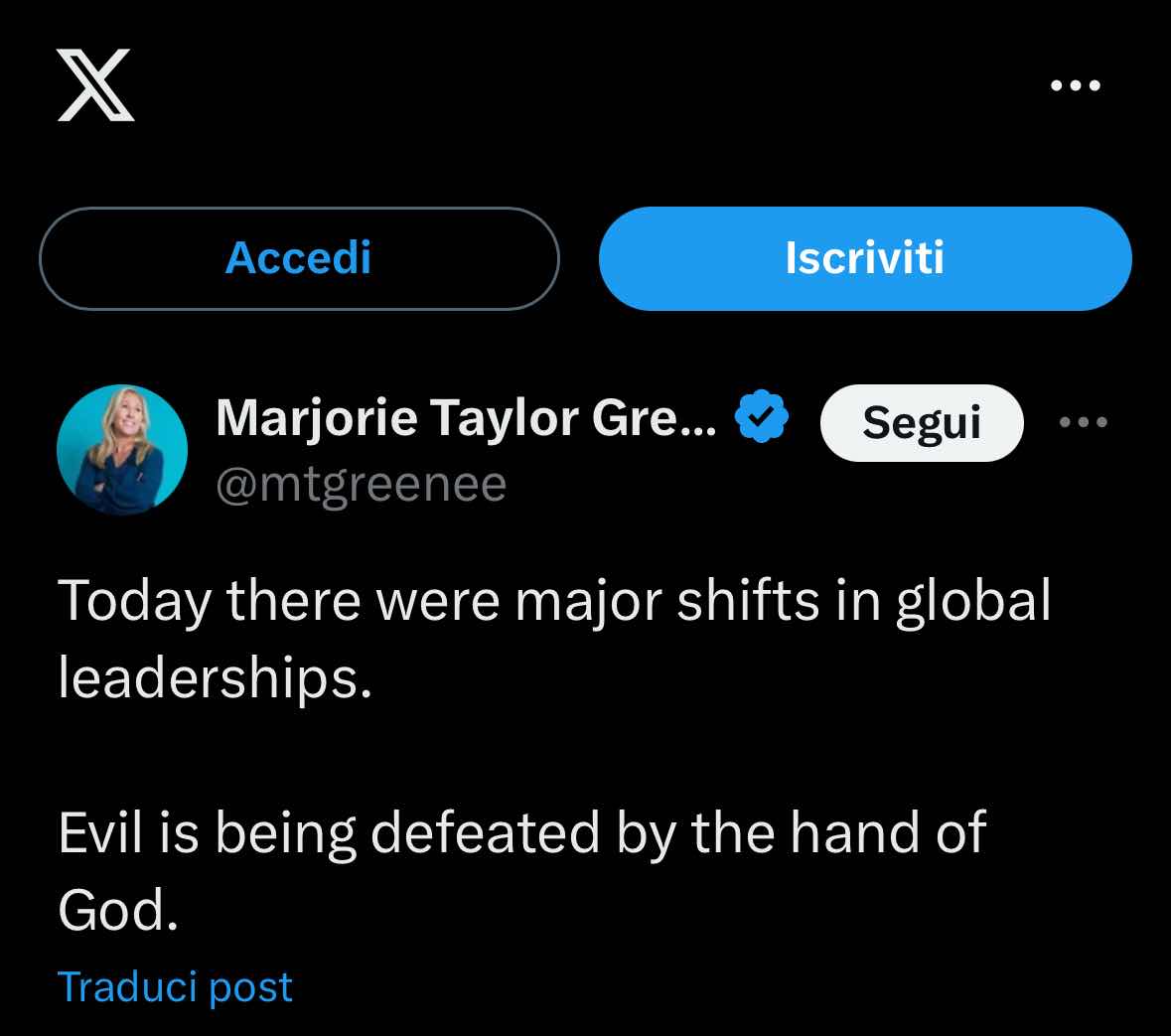
Task: Open the post's more options menu
Action: point(1083,422)
